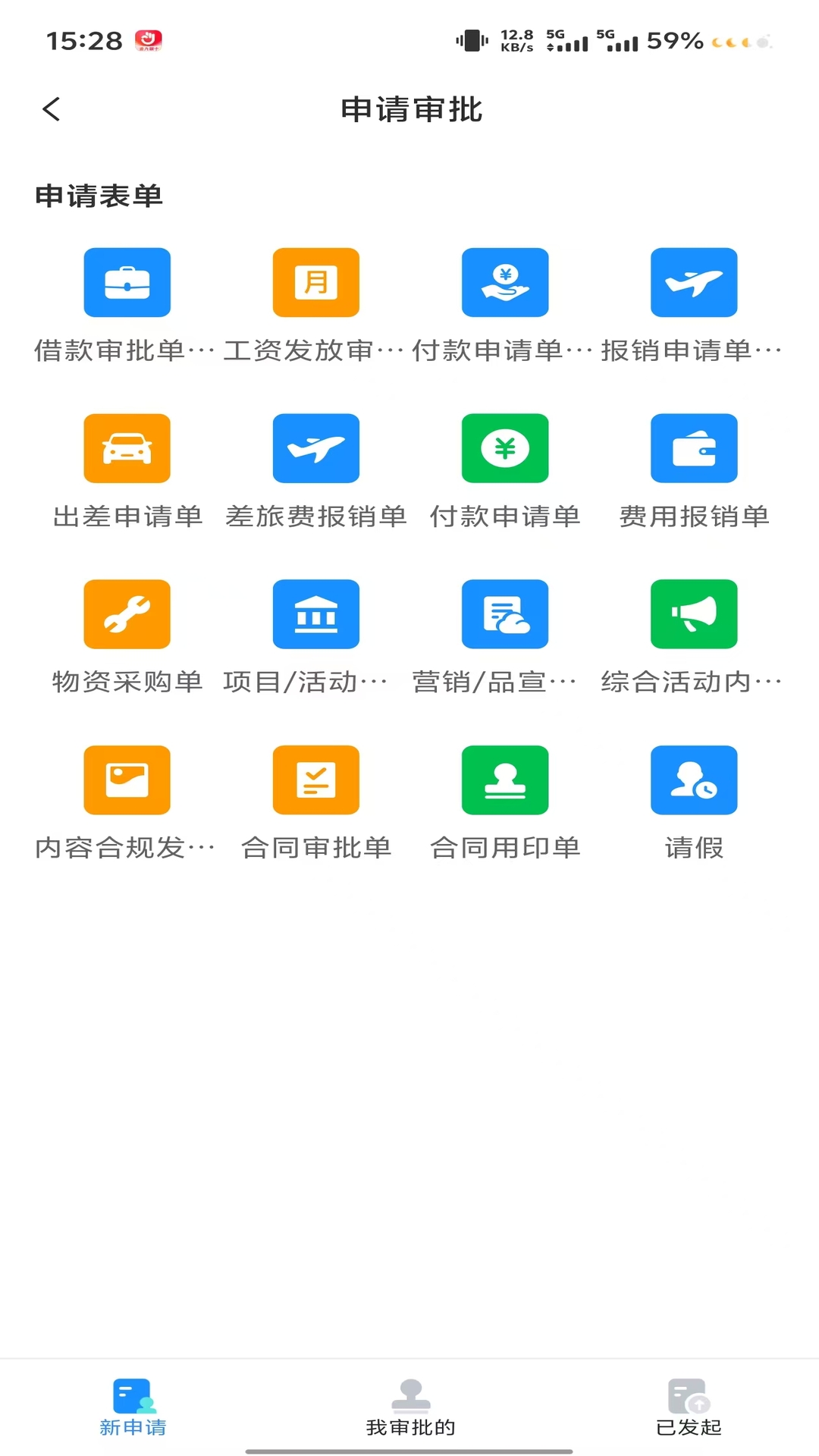This screenshot has height=1456, width=819.
Task: Open the 报销申请单 airplane icon
Action: (x=694, y=282)
